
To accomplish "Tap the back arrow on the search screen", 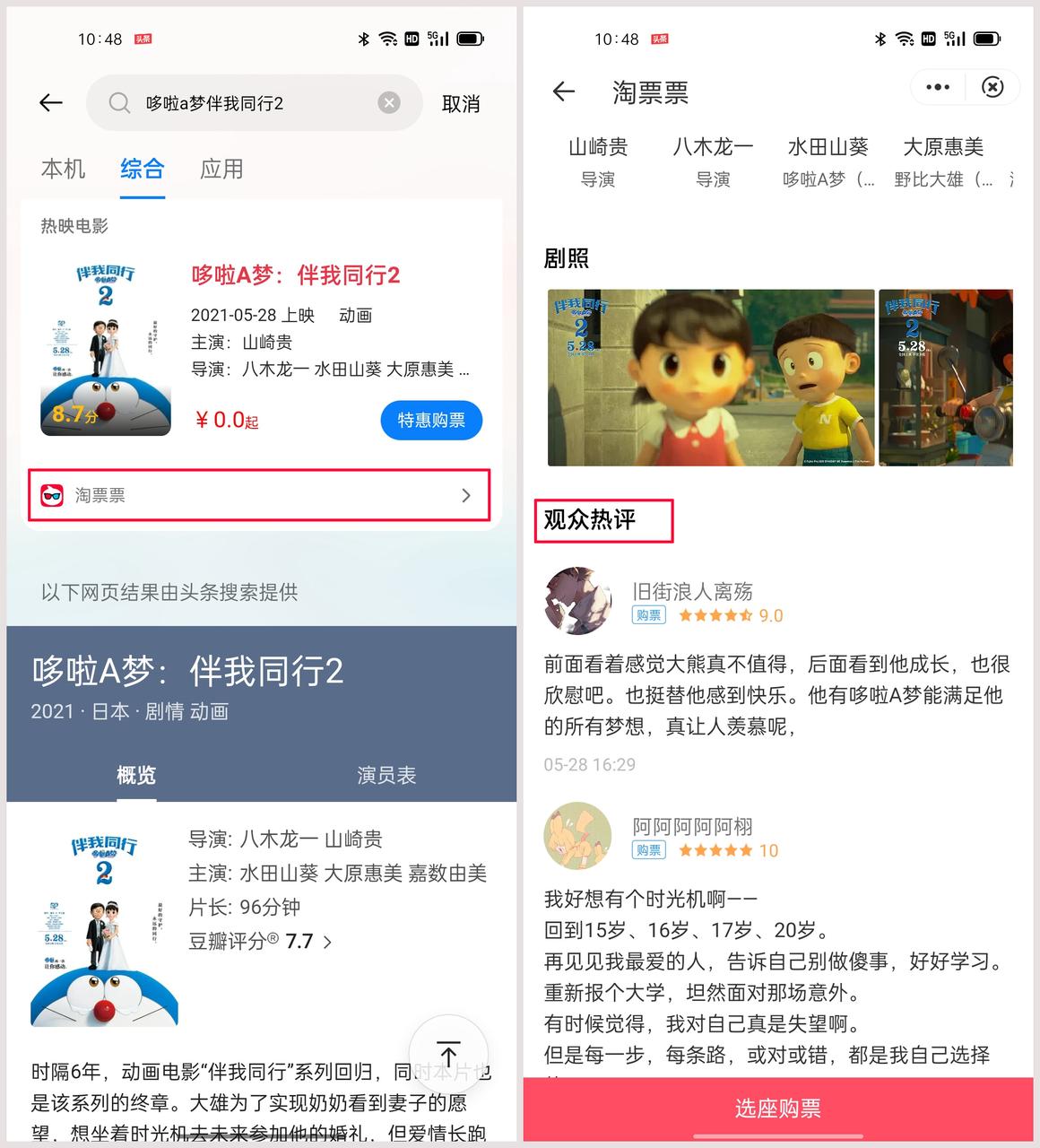I will click(x=50, y=102).
